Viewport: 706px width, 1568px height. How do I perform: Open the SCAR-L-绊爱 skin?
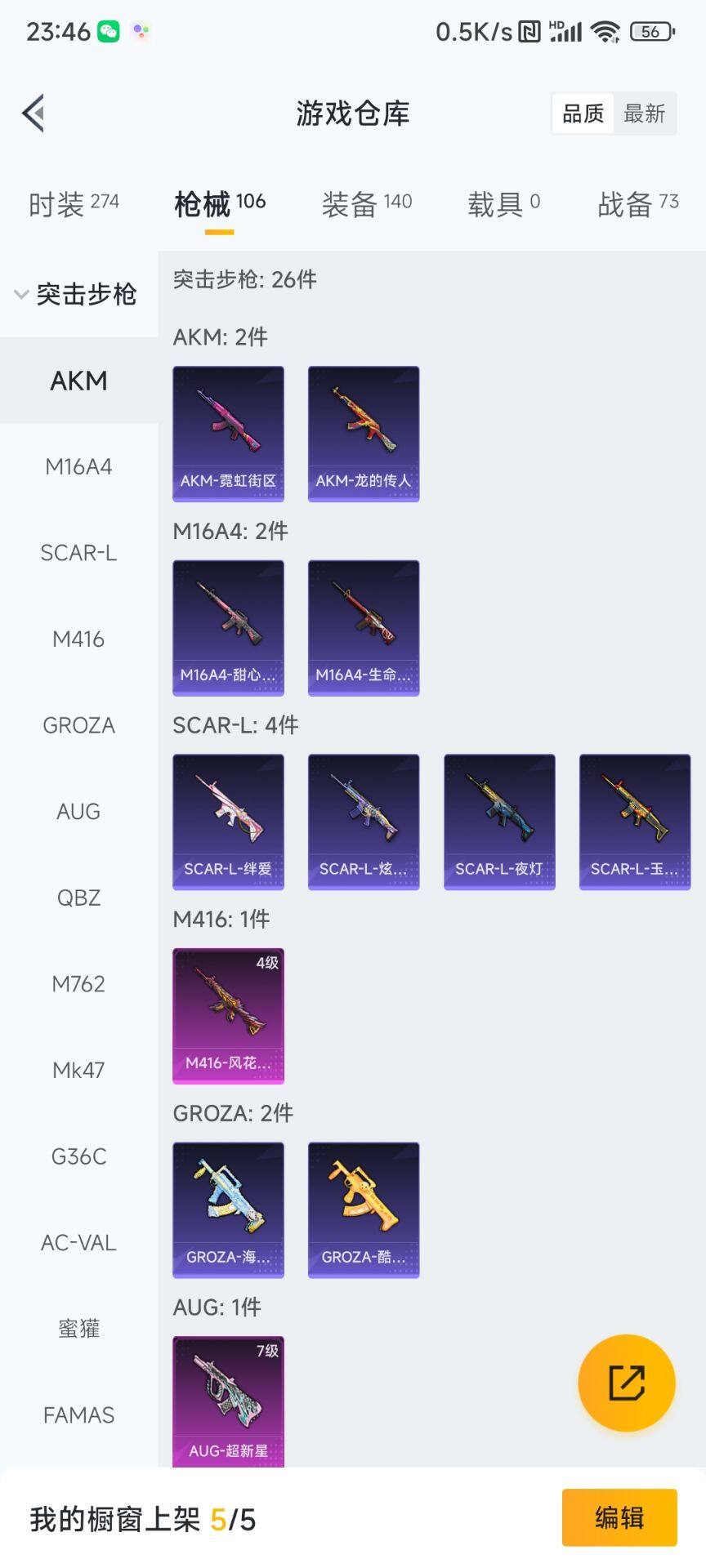[x=228, y=822]
